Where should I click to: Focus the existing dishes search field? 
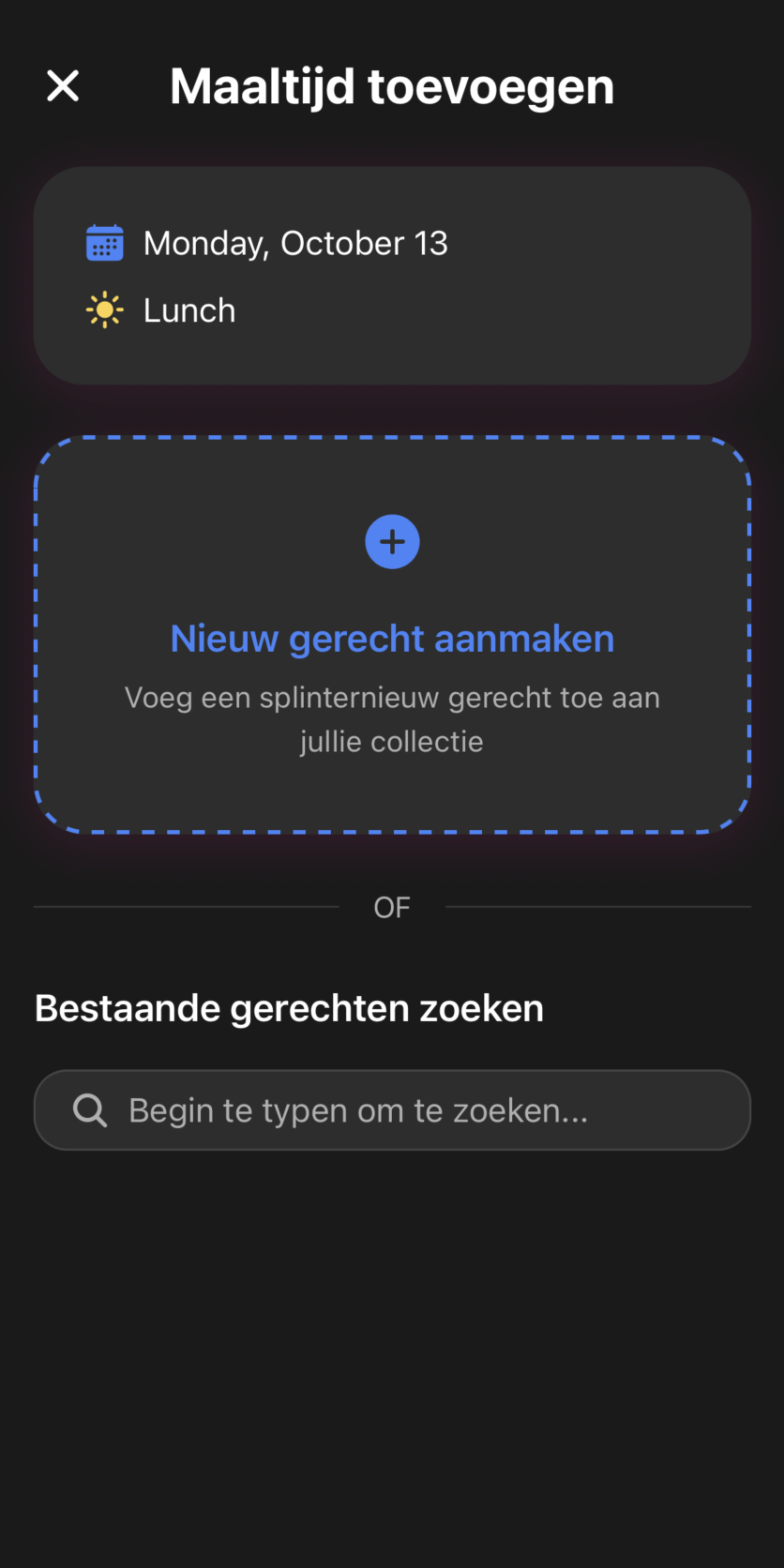coord(392,1110)
